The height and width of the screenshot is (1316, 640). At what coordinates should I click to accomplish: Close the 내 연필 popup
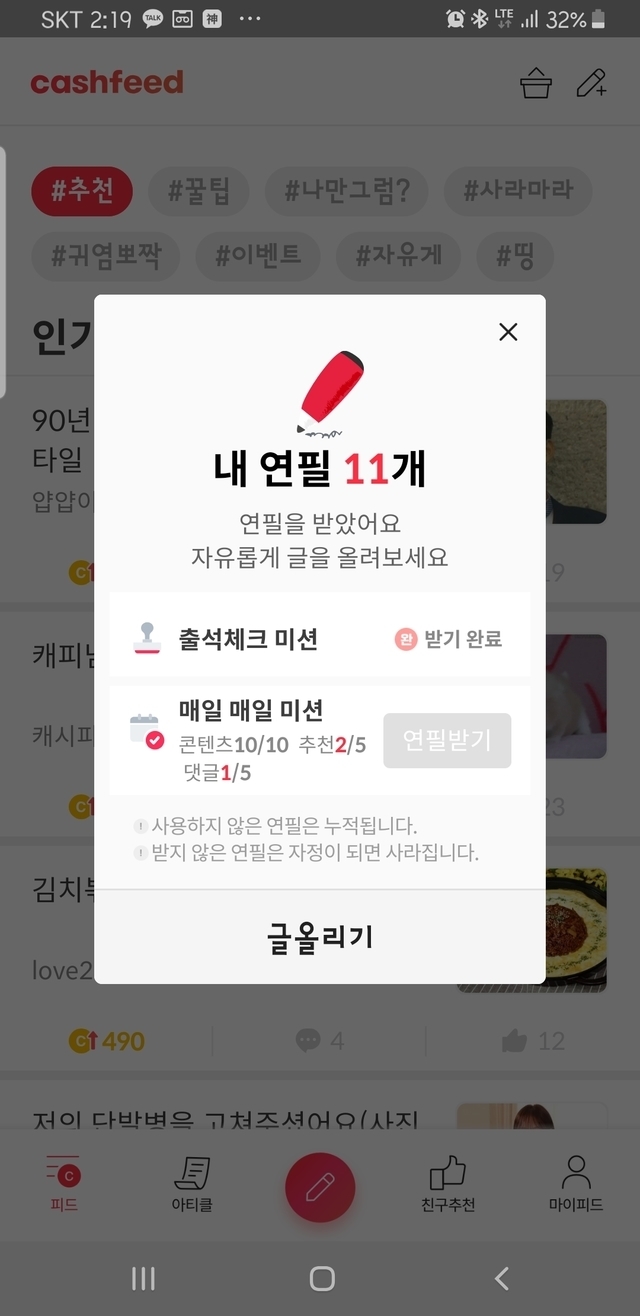coord(508,332)
